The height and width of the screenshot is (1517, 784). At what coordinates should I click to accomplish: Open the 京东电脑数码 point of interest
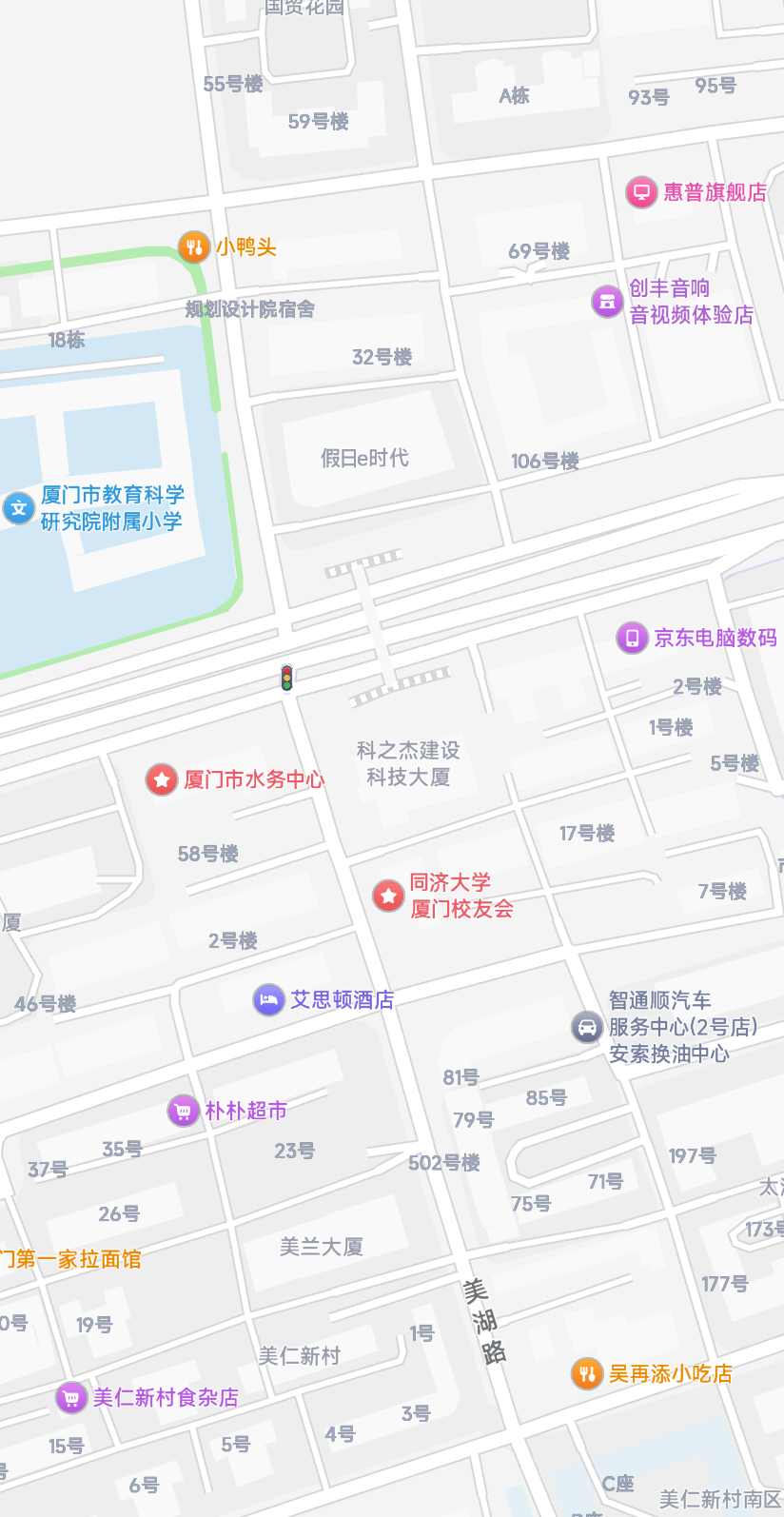click(x=633, y=638)
